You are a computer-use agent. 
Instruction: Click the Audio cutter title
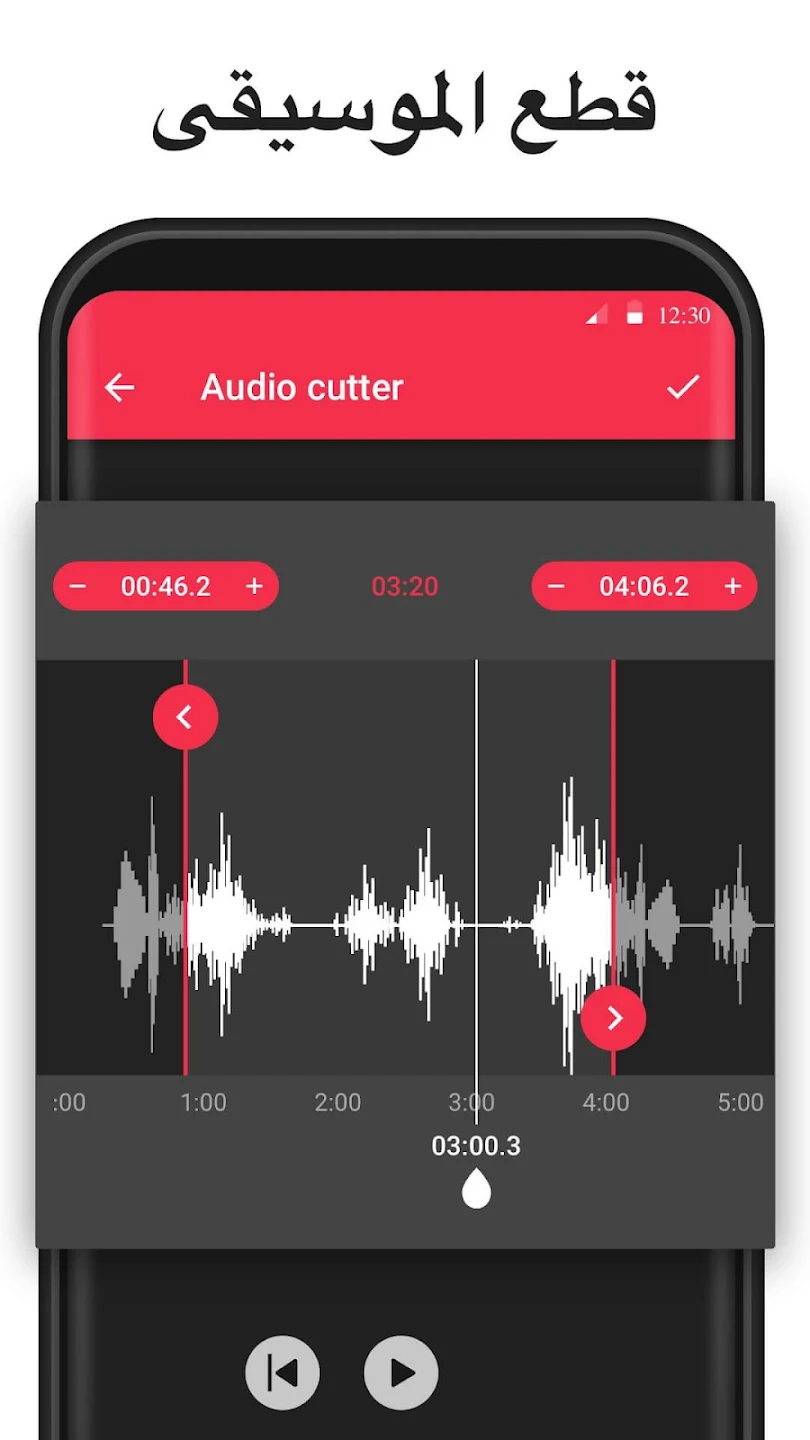click(x=302, y=387)
